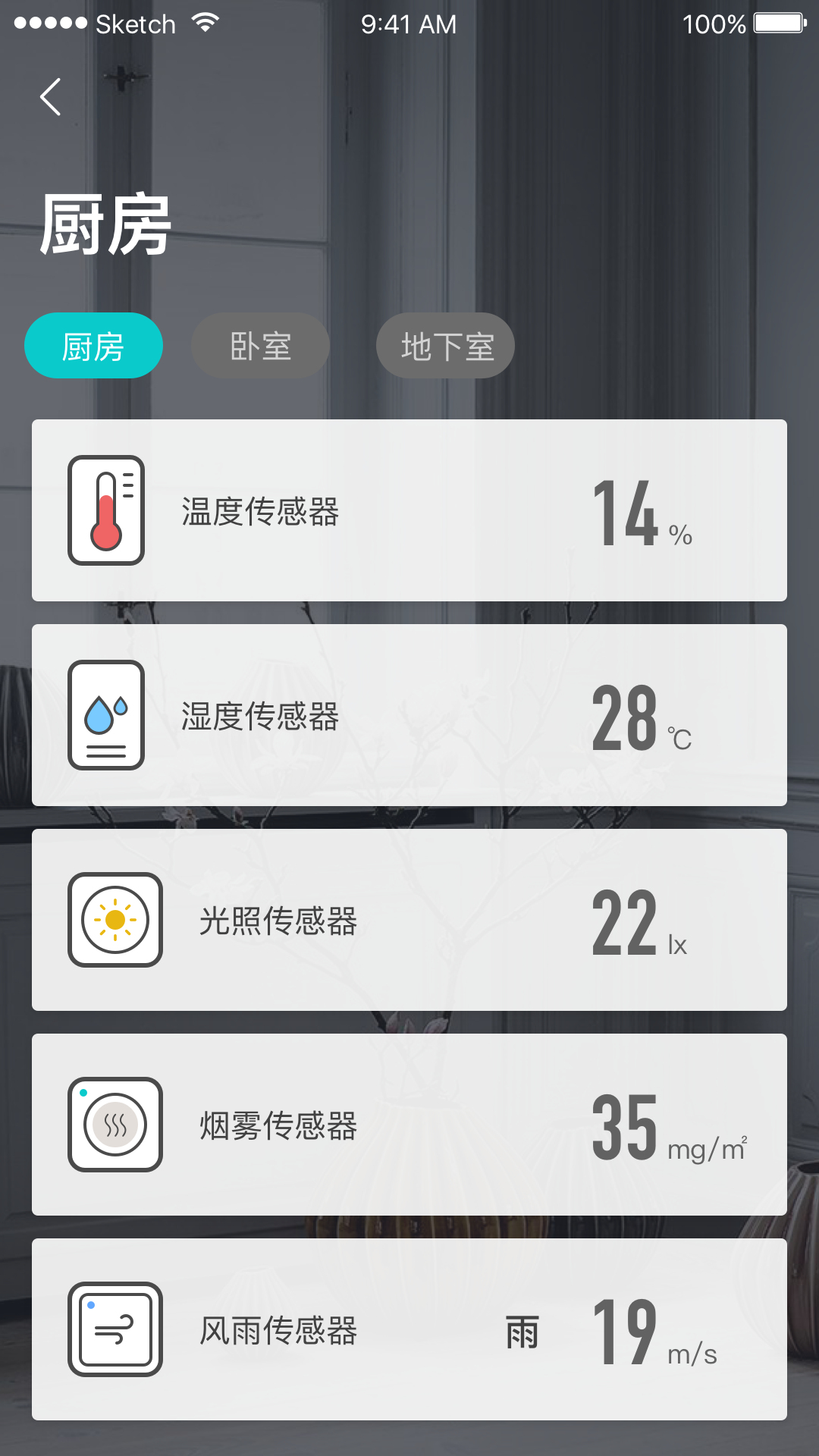Select the 厨房 room chip
The height and width of the screenshot is (1456, 819).
(93, 346)
